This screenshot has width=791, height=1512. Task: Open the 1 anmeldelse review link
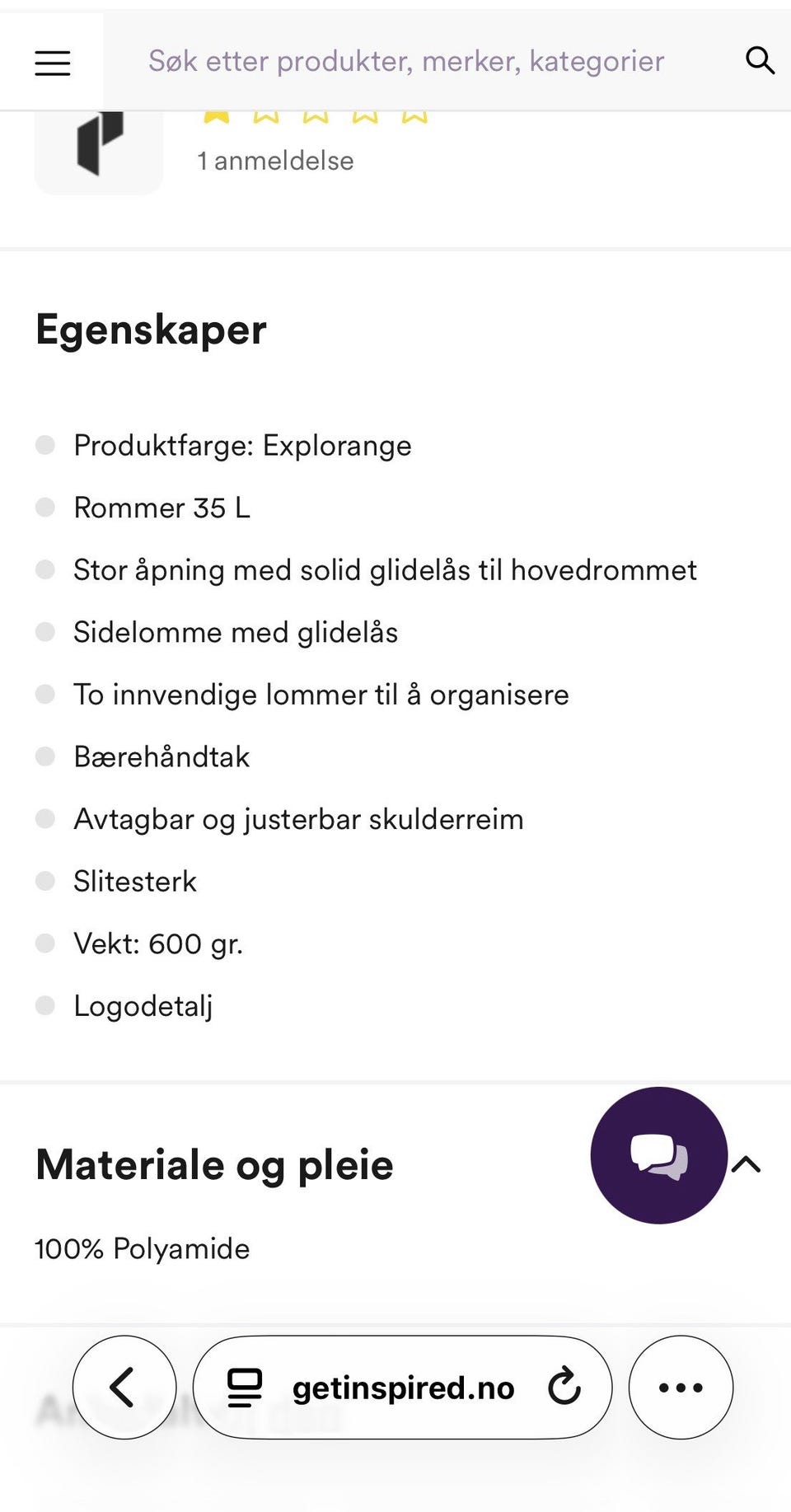(x=275, y=160)
